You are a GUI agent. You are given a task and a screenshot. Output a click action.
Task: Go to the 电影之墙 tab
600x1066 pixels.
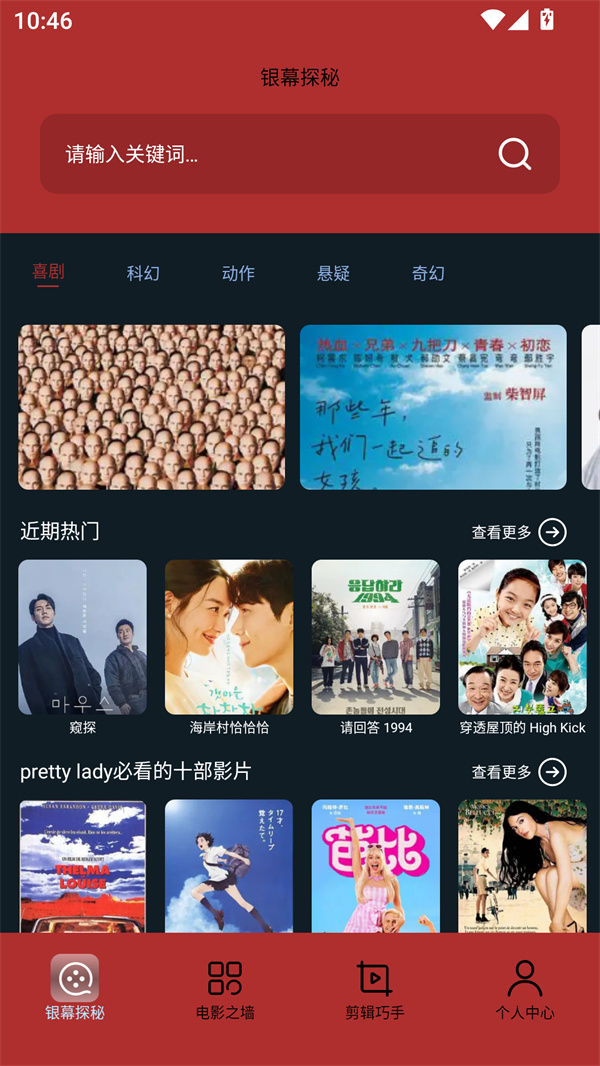pyautogui.click(x=225, y=990)
